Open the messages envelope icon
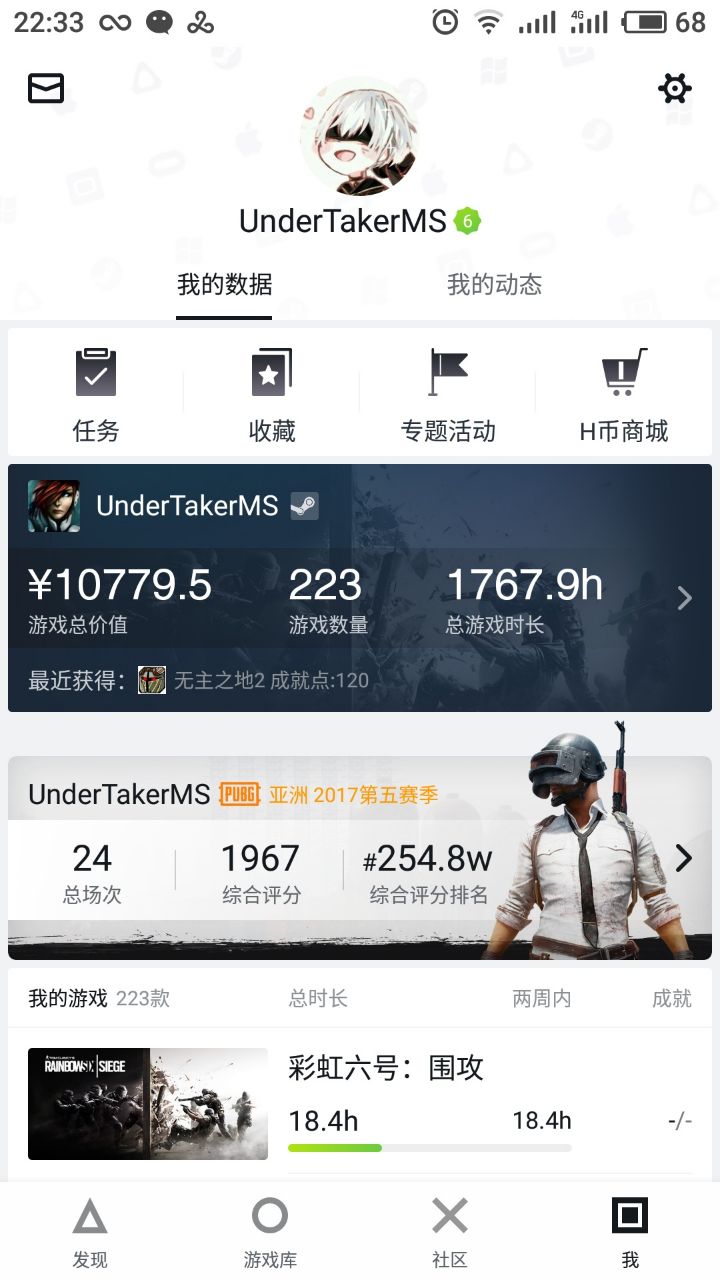This screenshot has height=1280, width=720. click(x=46, y=89)
